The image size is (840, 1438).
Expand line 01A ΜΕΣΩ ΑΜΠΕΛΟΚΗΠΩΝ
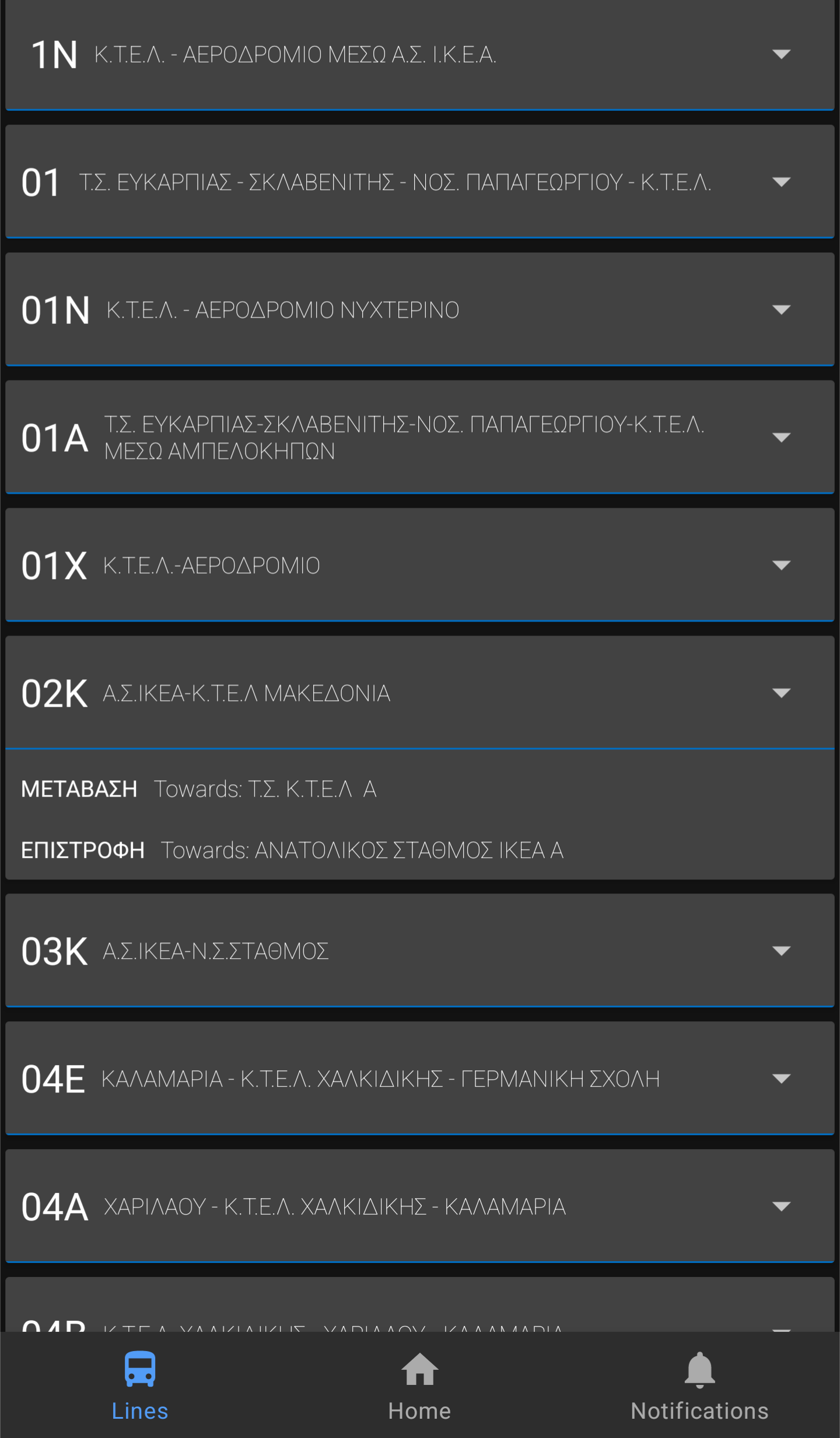780,437
